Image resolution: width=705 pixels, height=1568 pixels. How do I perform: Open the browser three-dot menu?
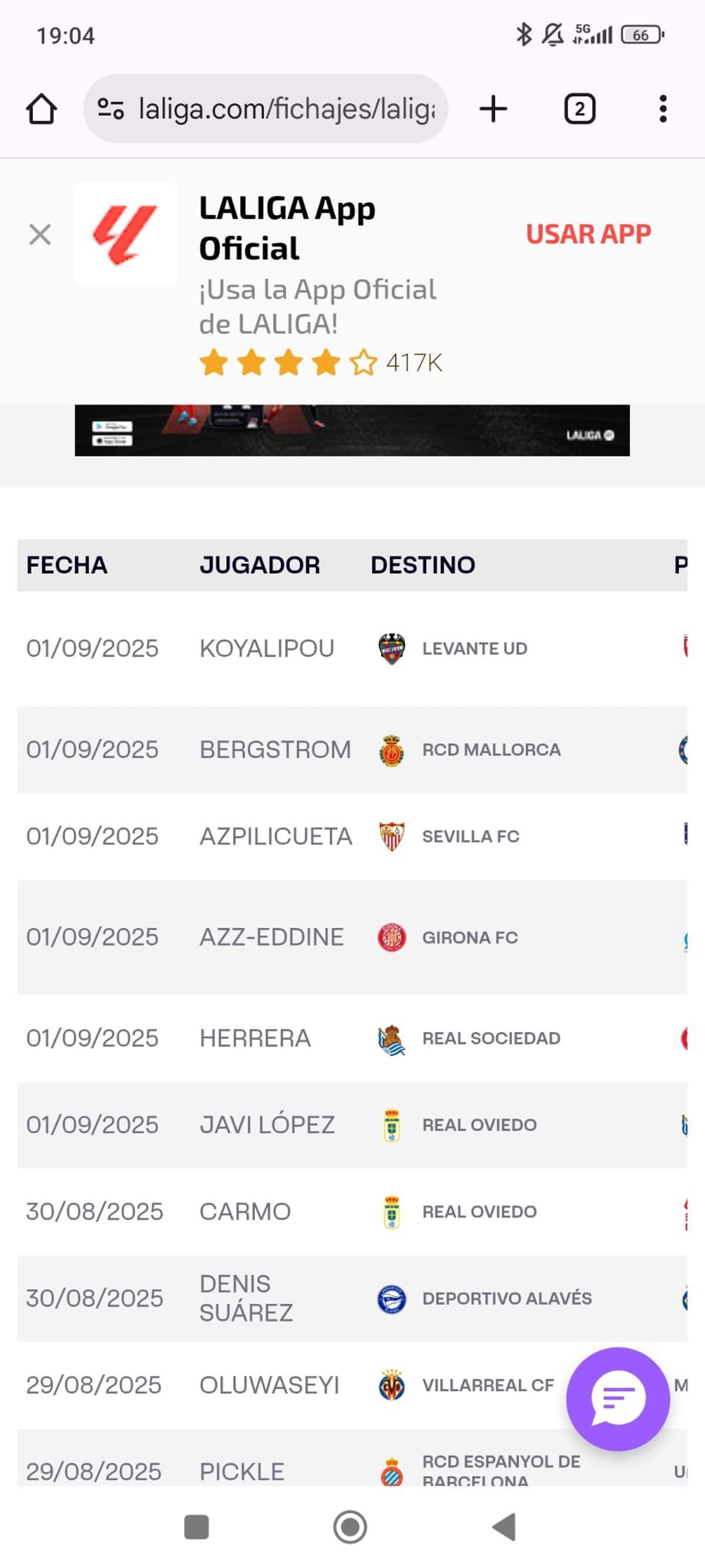(x=662, y=108)
